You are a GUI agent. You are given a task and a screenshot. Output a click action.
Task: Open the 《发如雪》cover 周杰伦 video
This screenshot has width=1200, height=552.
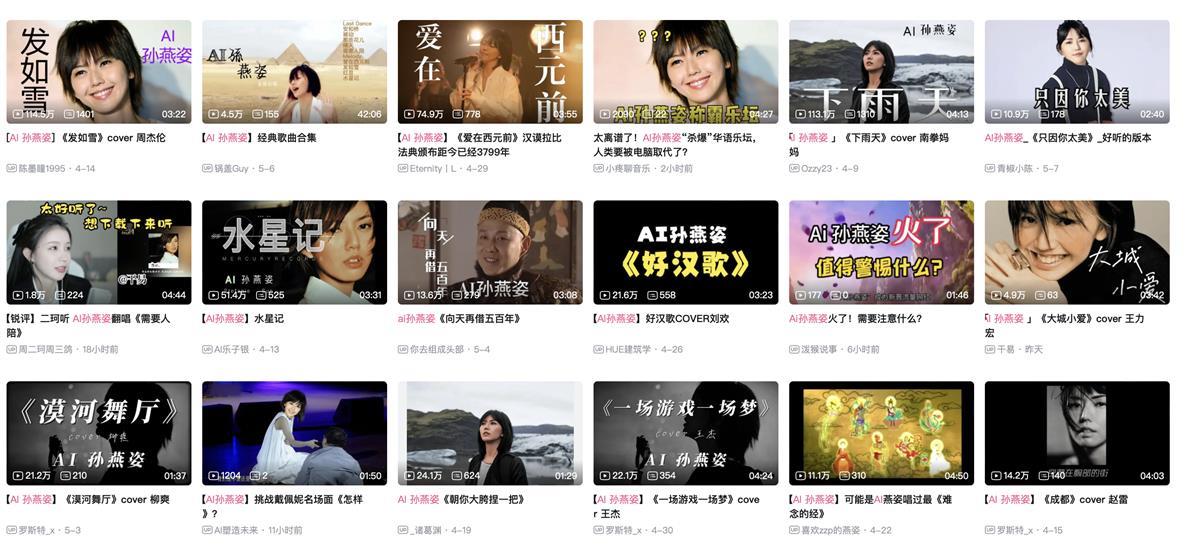click(x=98, y=71)
